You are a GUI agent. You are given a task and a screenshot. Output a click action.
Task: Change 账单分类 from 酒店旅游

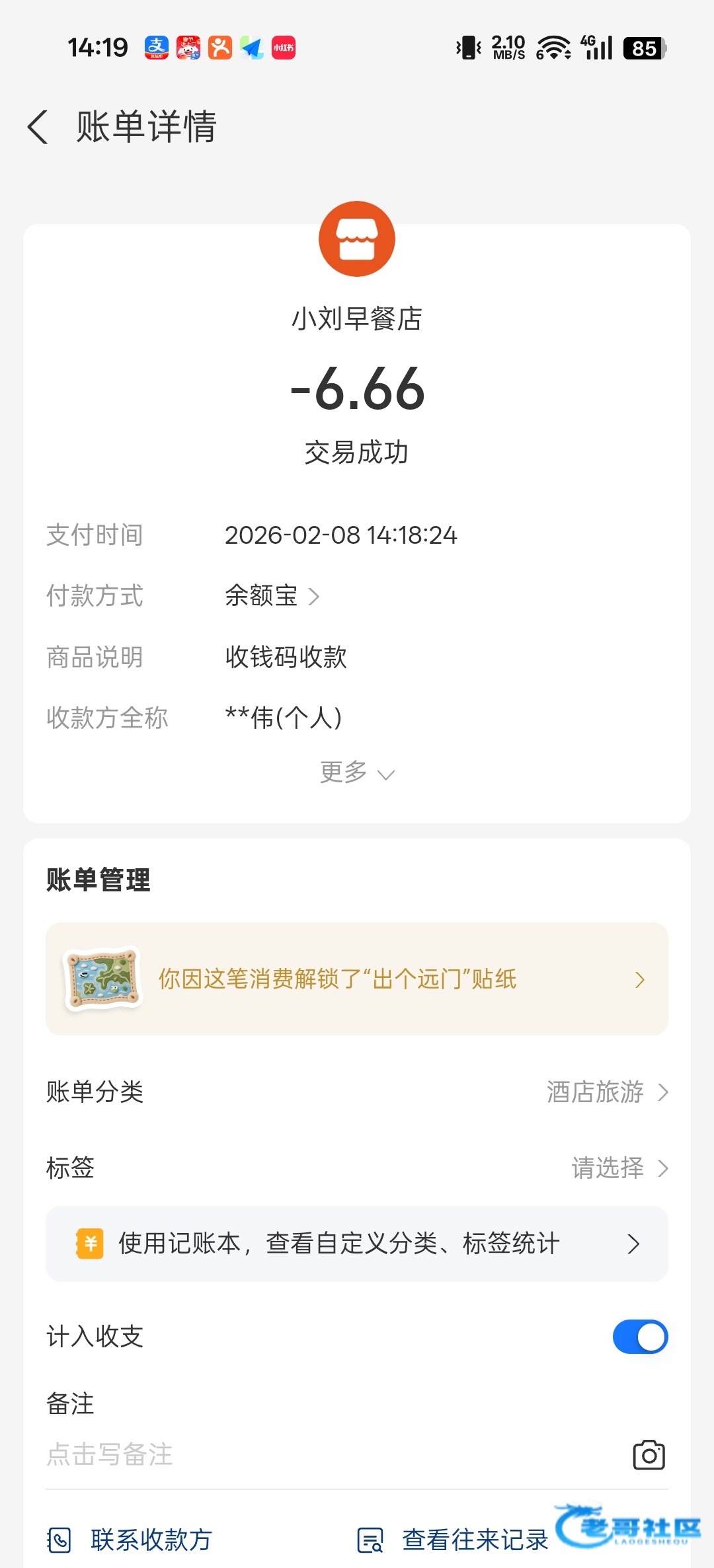click(606, 1092)
